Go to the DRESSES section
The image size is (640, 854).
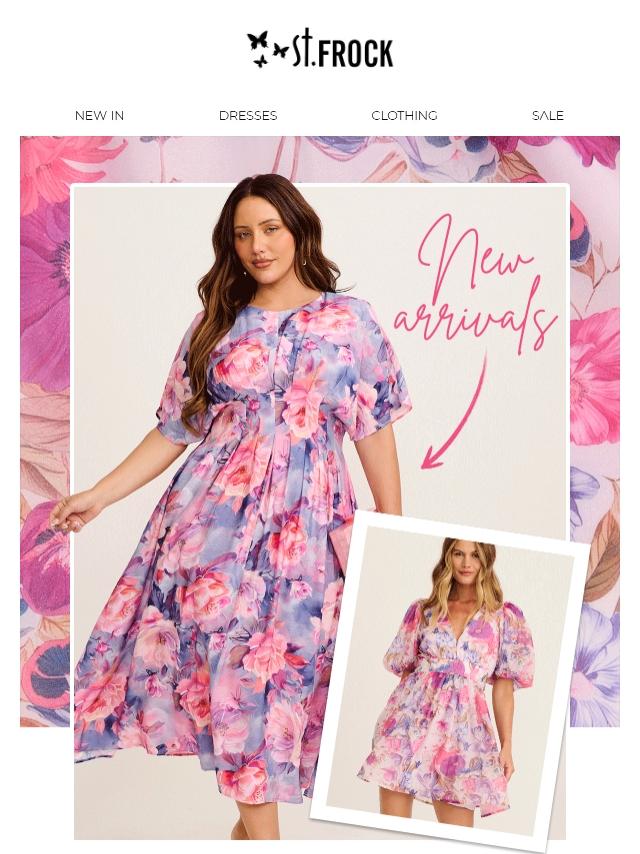pyautogui.click(x=248, y=116)
